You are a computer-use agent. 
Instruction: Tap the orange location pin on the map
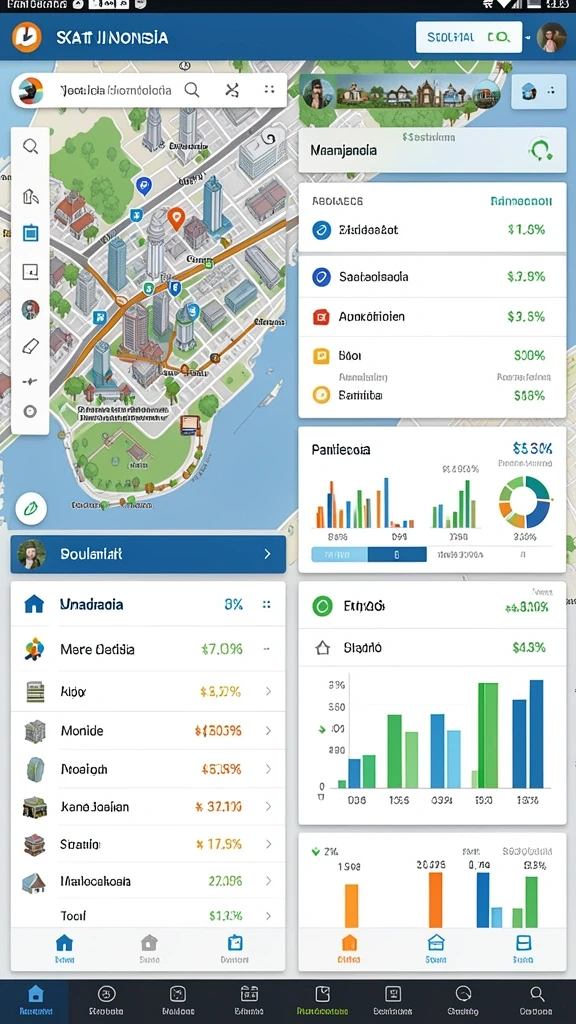176,218
